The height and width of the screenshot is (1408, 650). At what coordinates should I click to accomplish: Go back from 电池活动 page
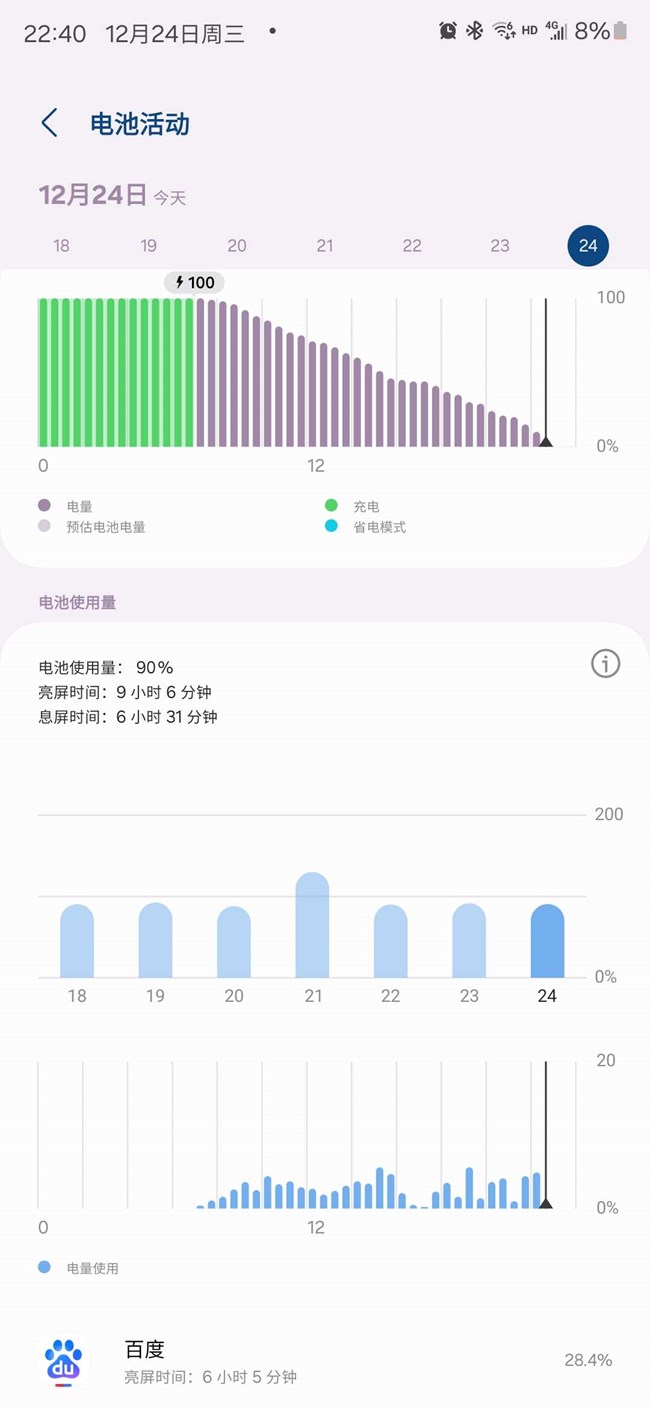point(50,123)
